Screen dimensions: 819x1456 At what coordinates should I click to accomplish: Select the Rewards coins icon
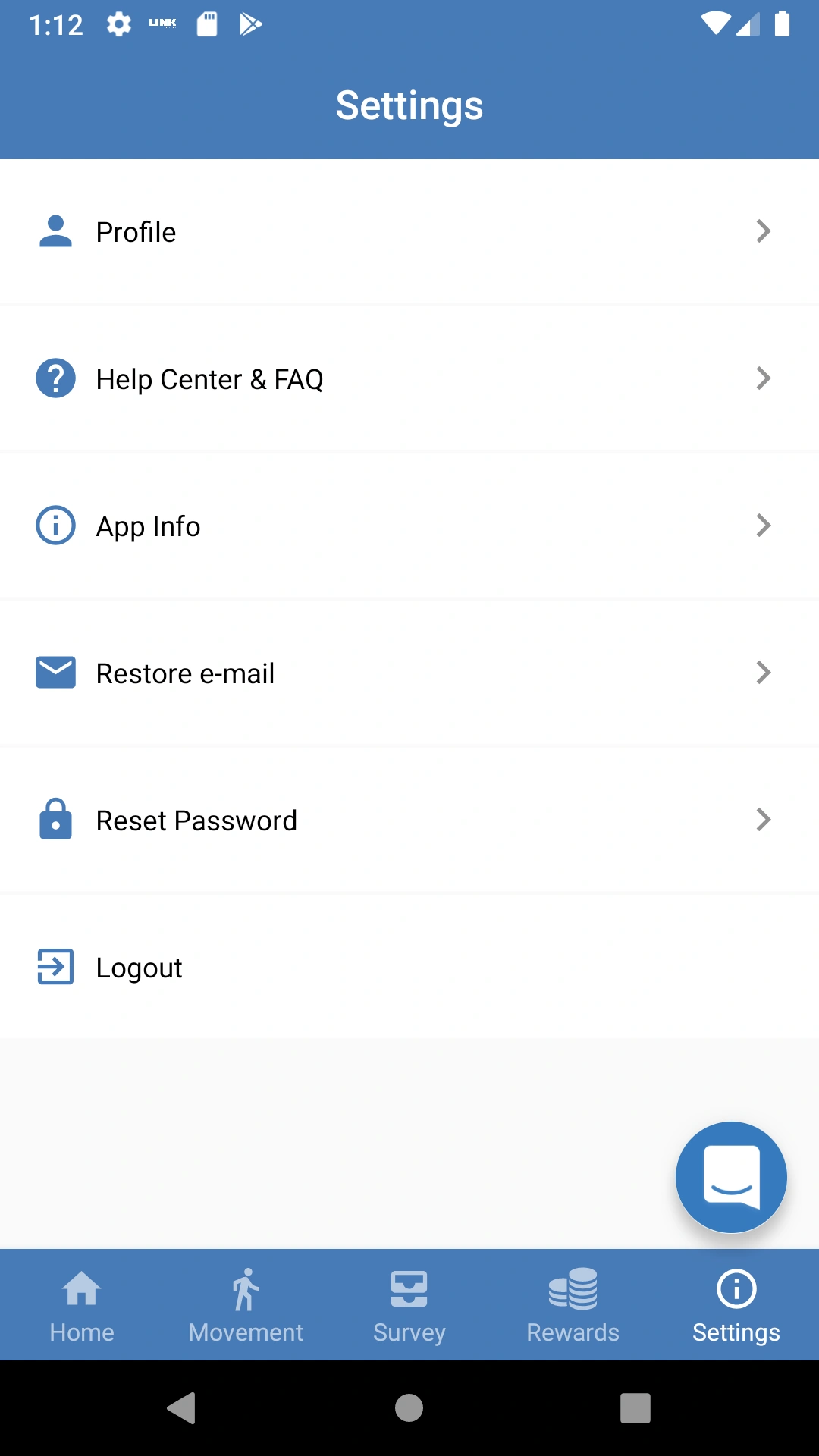pos(573,1289)
